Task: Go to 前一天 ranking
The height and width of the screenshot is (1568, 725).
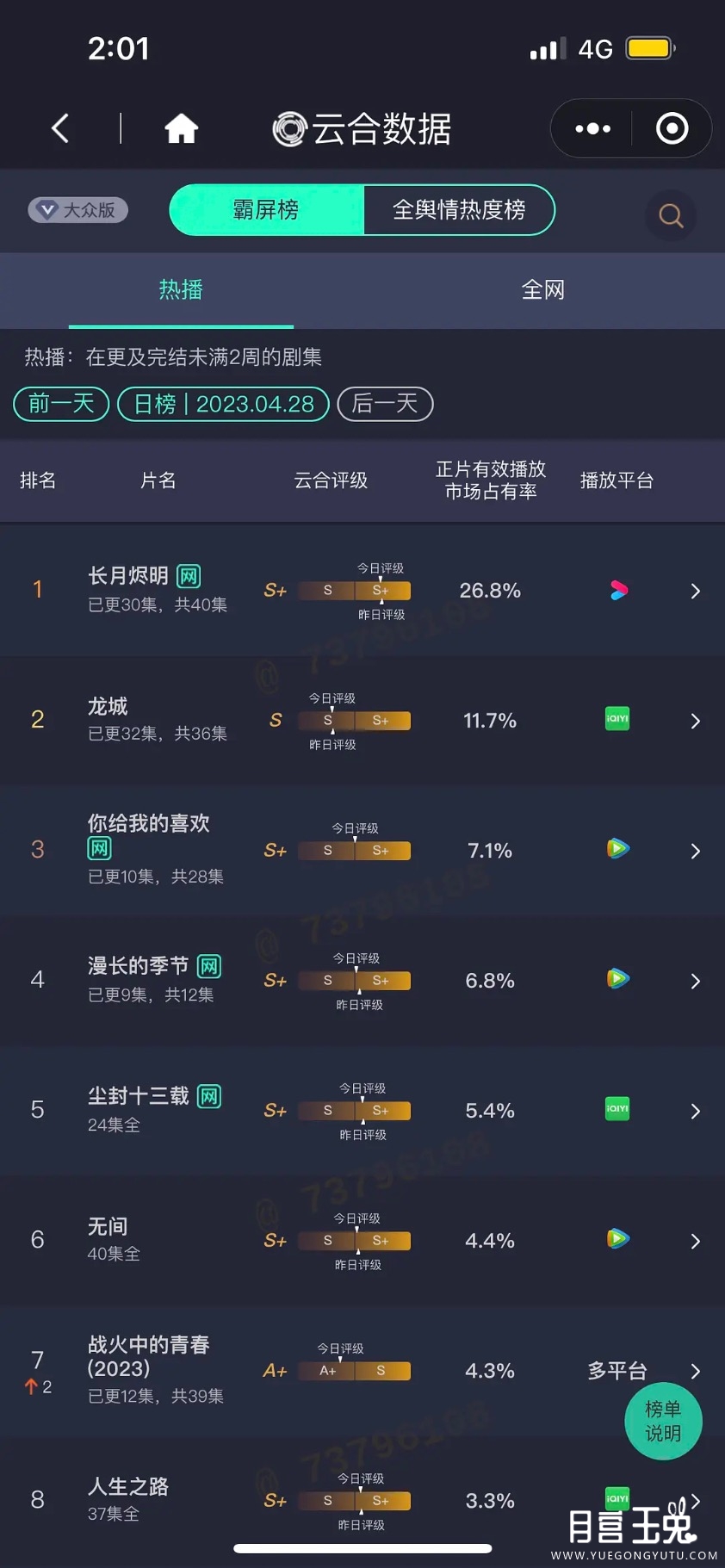Action: point(61,404)
